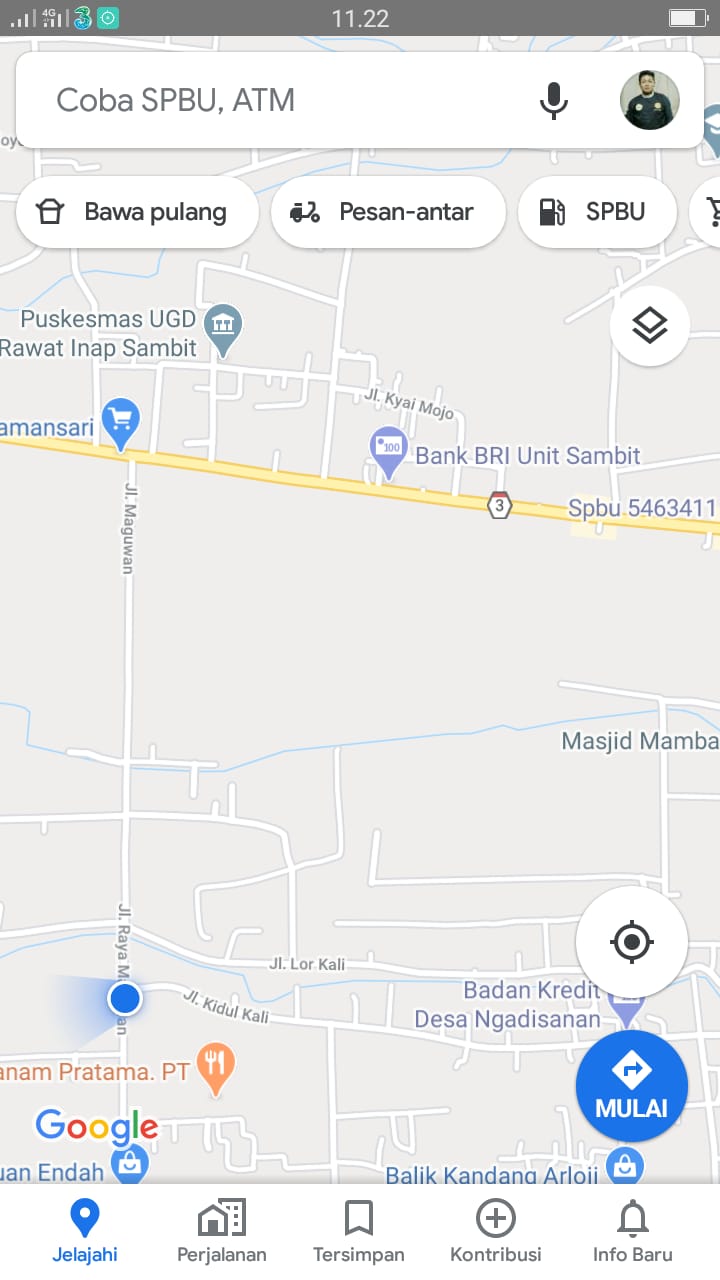
Task: Switch to the Jelajahi tab
Action: click(x=85, y=1232)
